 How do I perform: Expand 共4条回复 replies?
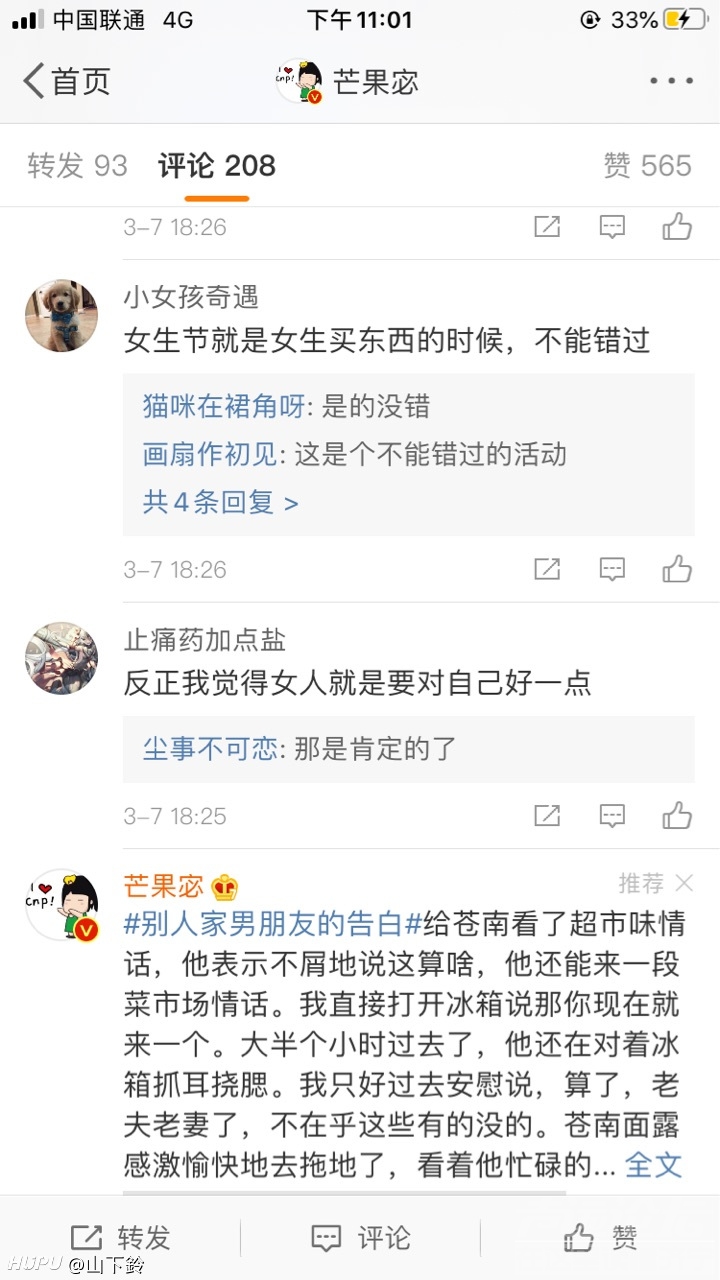coord(220,502)
